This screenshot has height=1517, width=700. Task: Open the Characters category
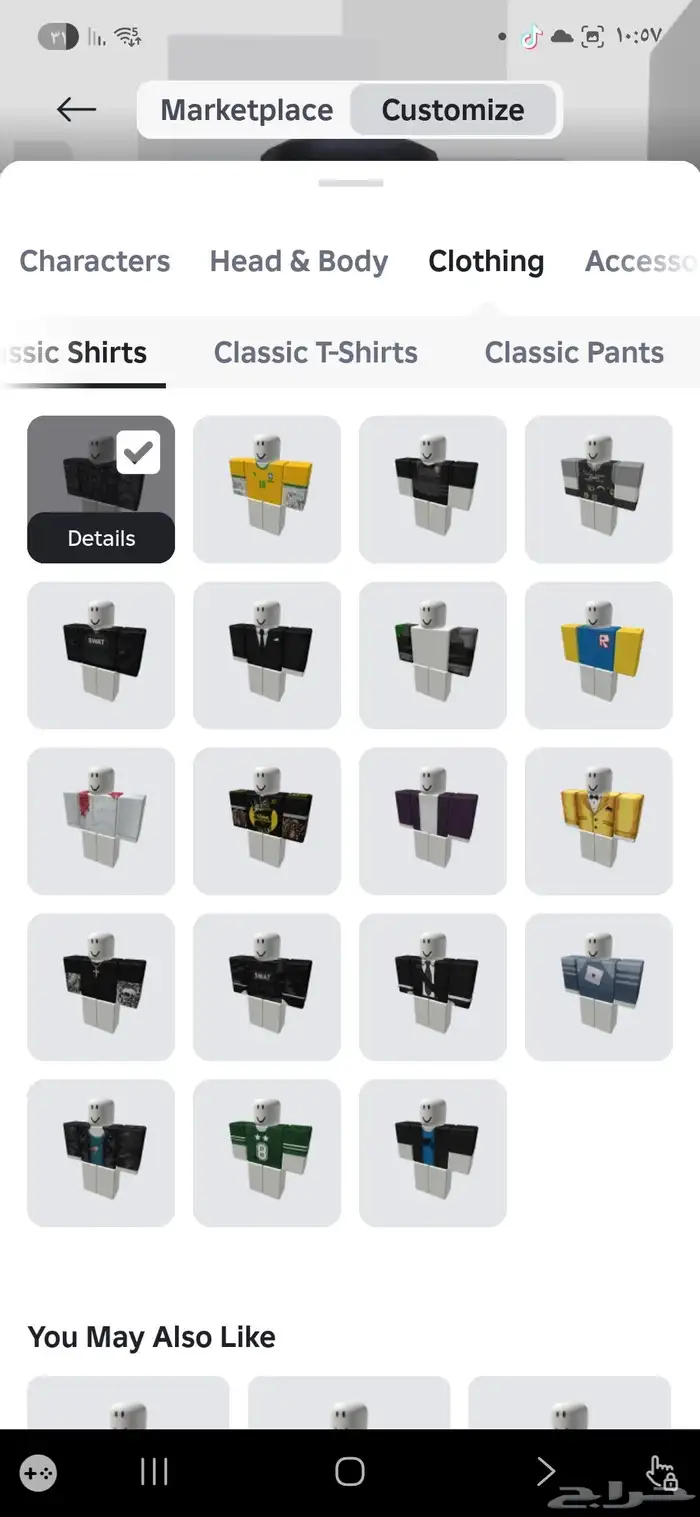(x=95, y=262)
